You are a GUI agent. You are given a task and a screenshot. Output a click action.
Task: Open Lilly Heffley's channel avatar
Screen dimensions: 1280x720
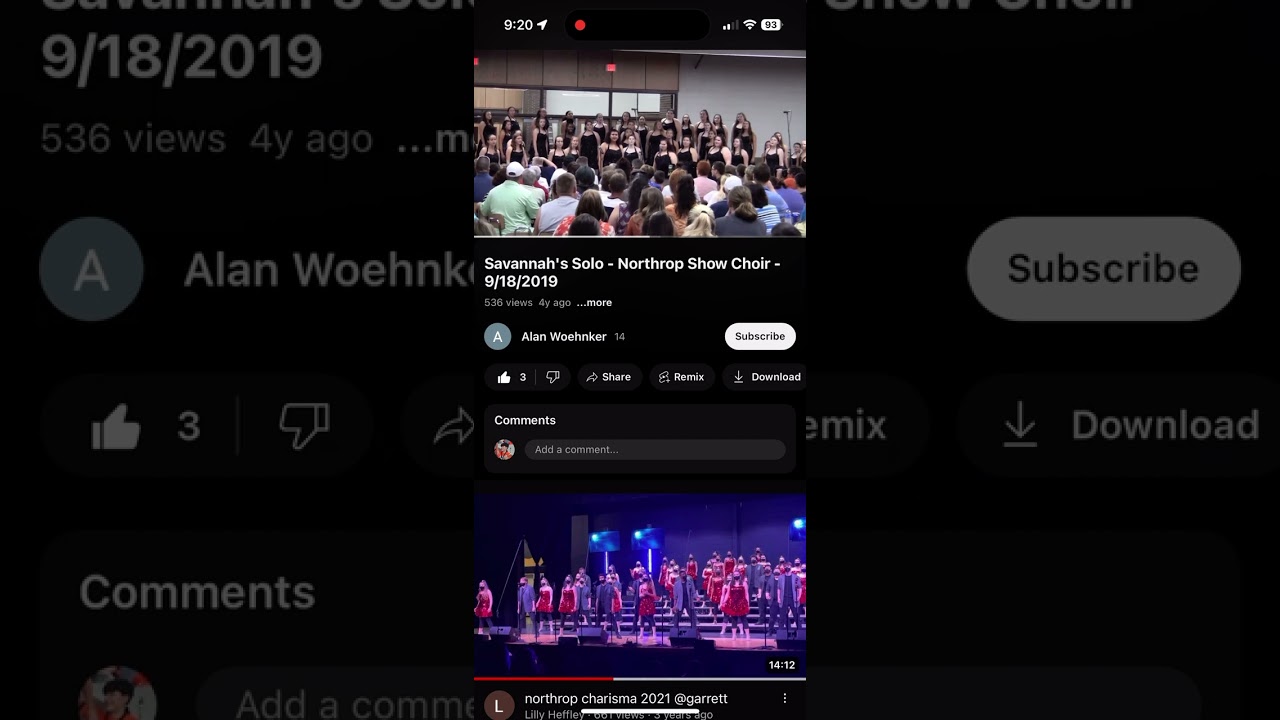pyautogui.click(x=499, y=704)
